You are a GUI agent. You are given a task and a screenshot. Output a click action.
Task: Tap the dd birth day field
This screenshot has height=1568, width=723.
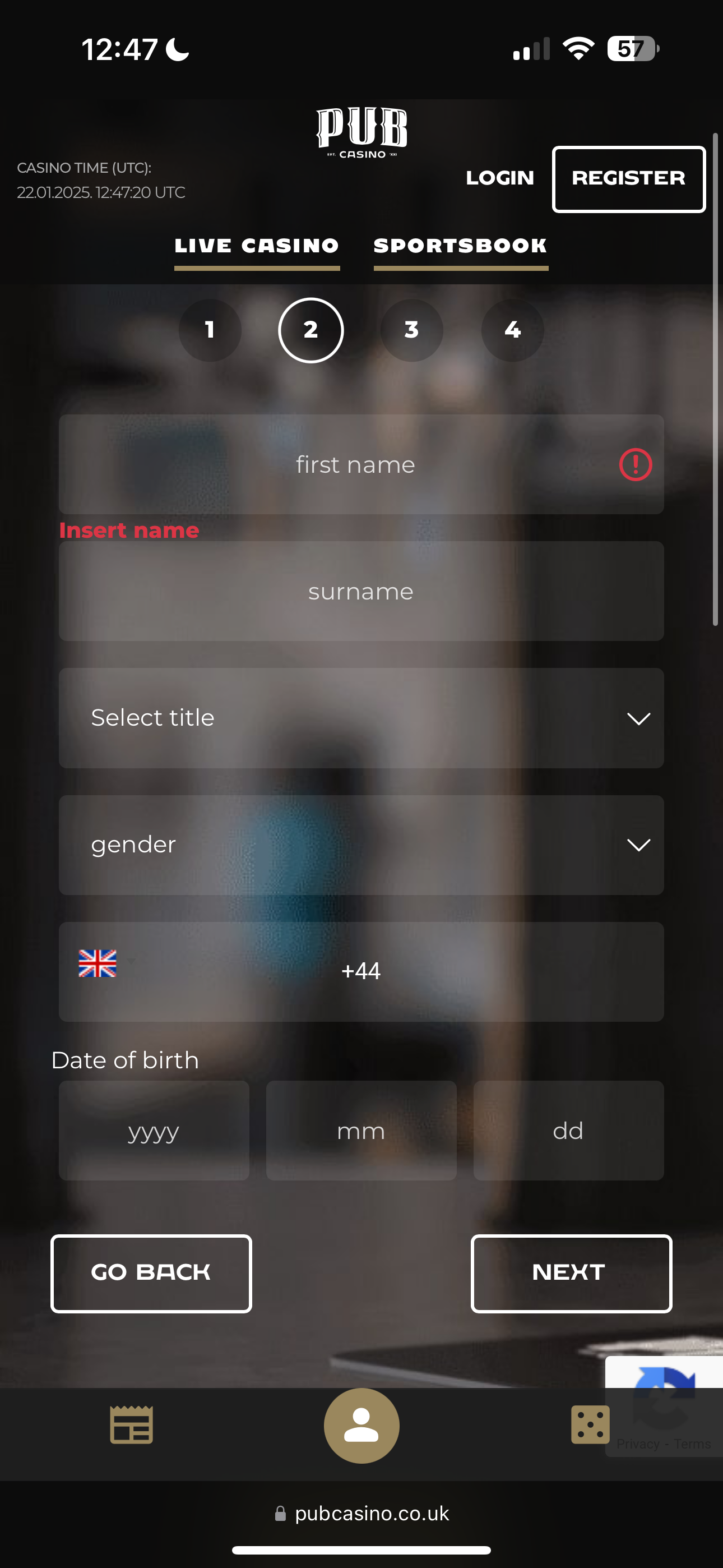point(568,1131)
